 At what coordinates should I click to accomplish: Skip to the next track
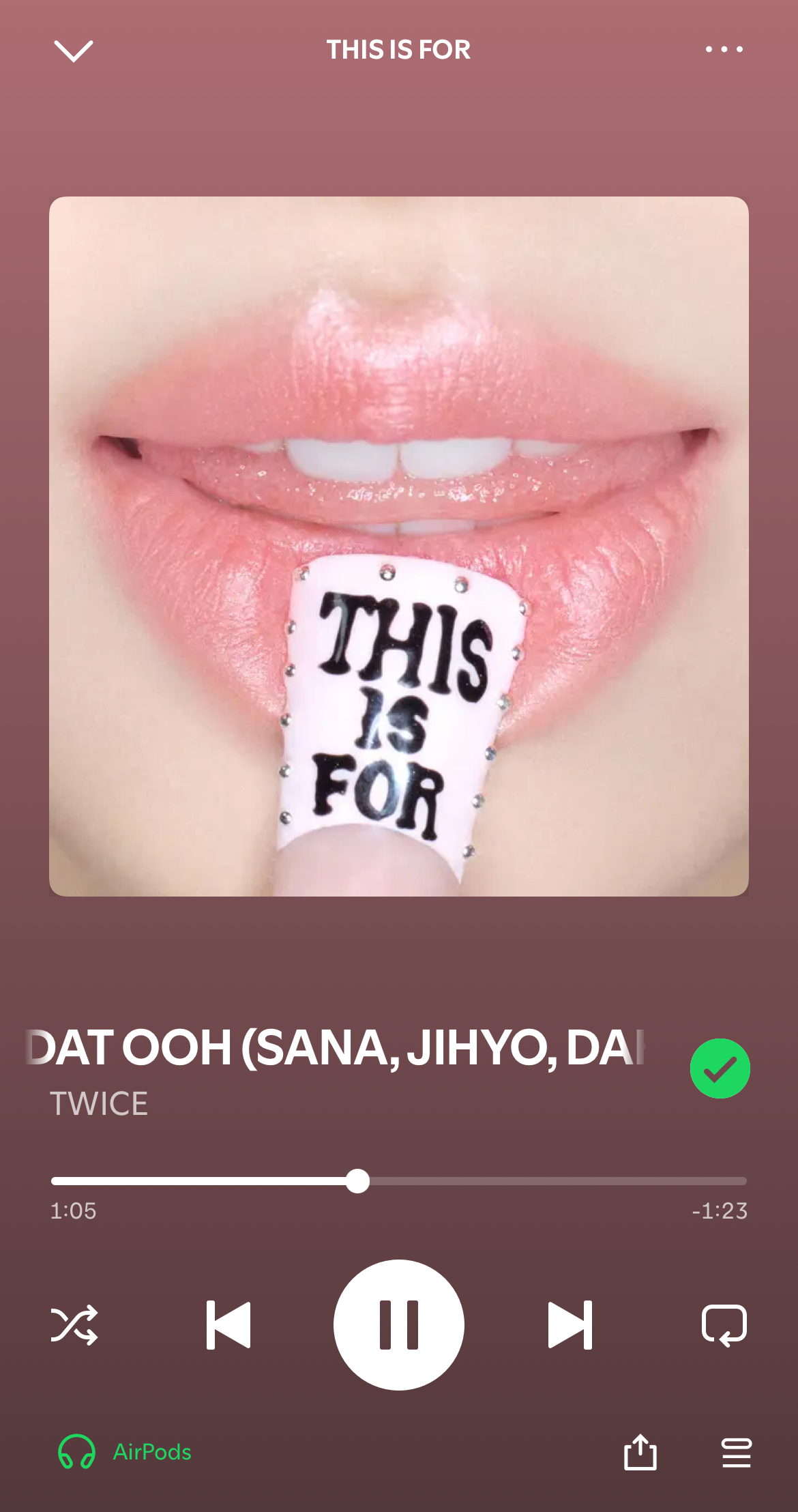click(570, 1325)
